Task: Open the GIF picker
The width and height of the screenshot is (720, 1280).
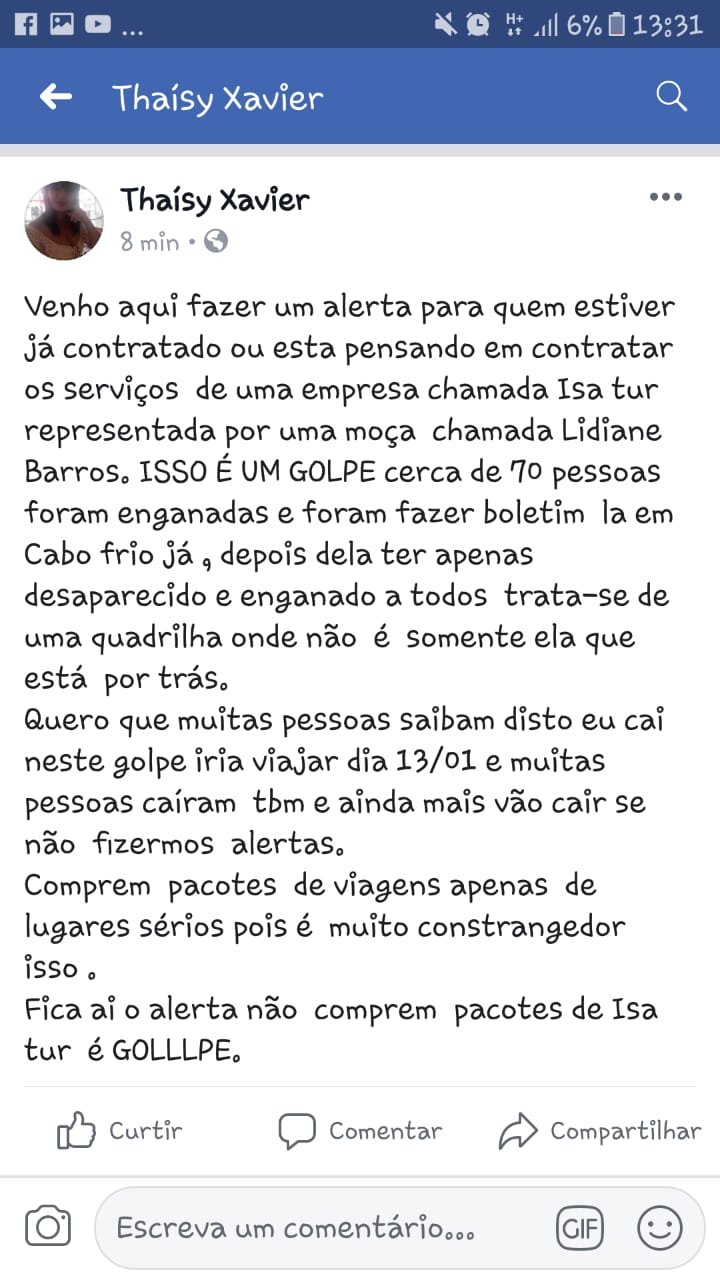Action: pos(581,1228)
